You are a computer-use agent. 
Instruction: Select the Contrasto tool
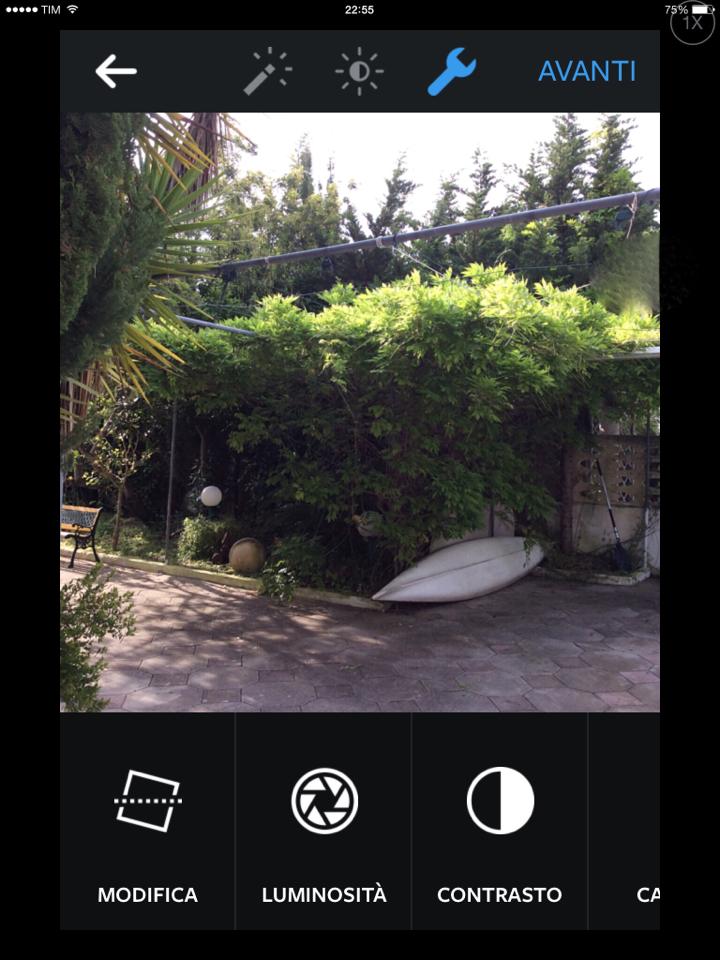pyautogui.click(x=500, y=822)
